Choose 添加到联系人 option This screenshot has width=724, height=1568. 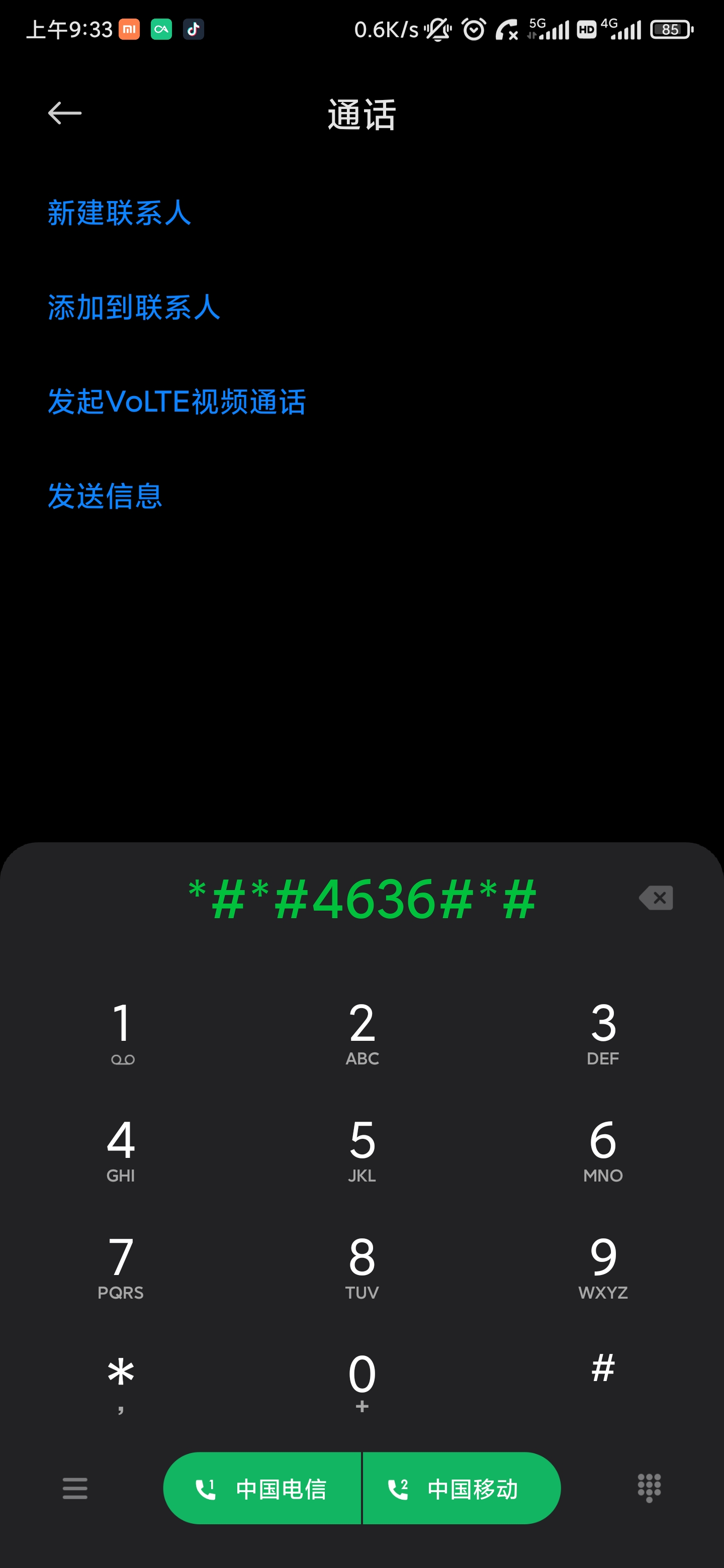[x=134, y=308]
